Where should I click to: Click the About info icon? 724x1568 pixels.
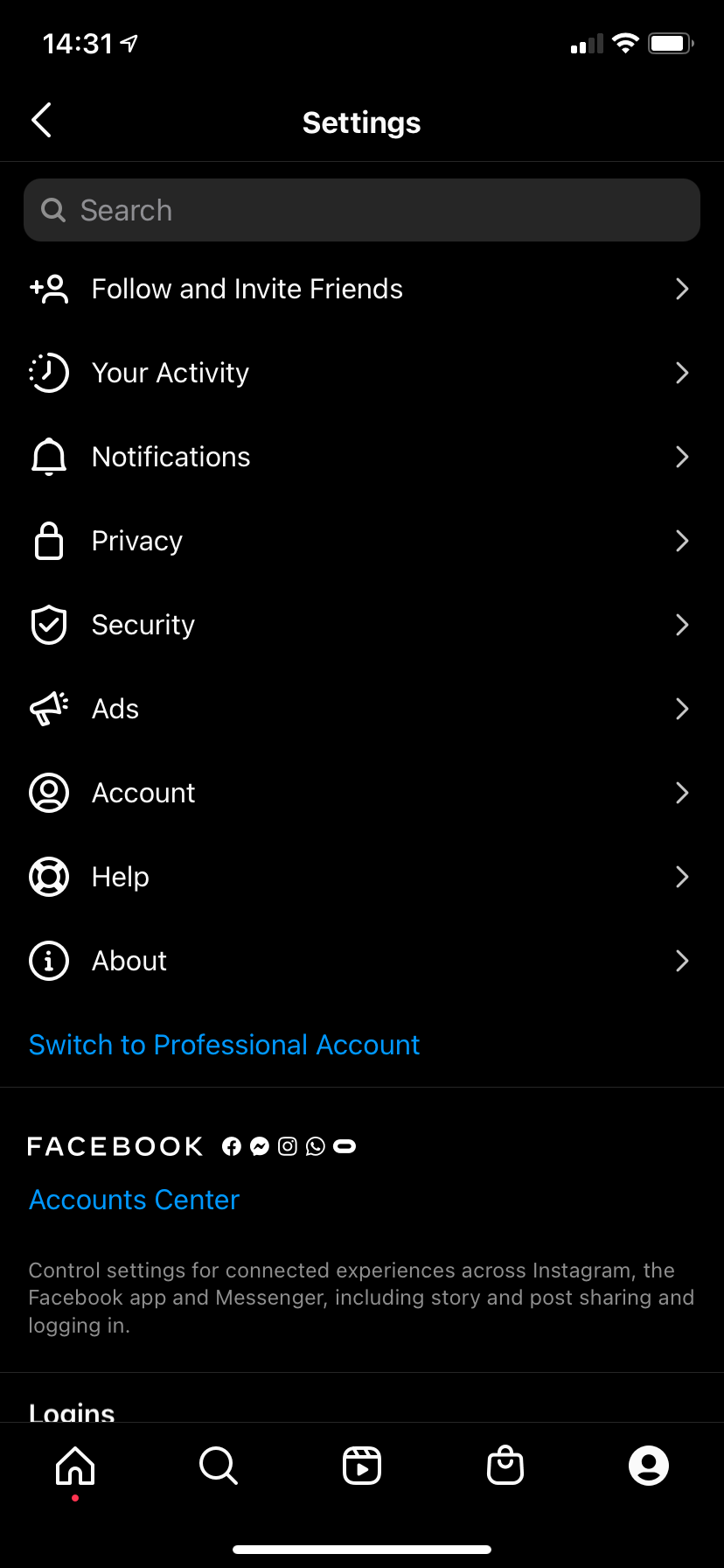click(49, 960)
